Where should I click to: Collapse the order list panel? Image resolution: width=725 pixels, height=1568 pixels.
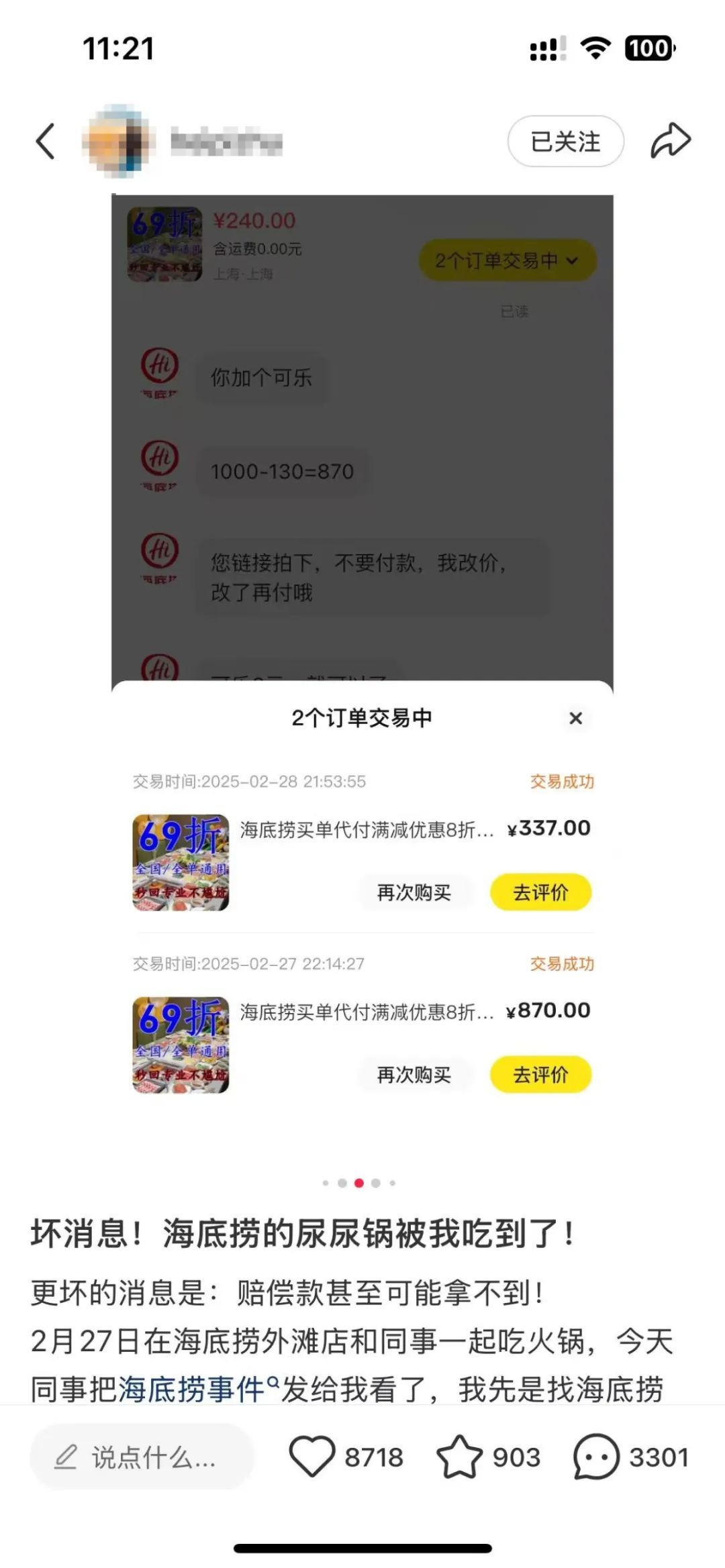576,718
